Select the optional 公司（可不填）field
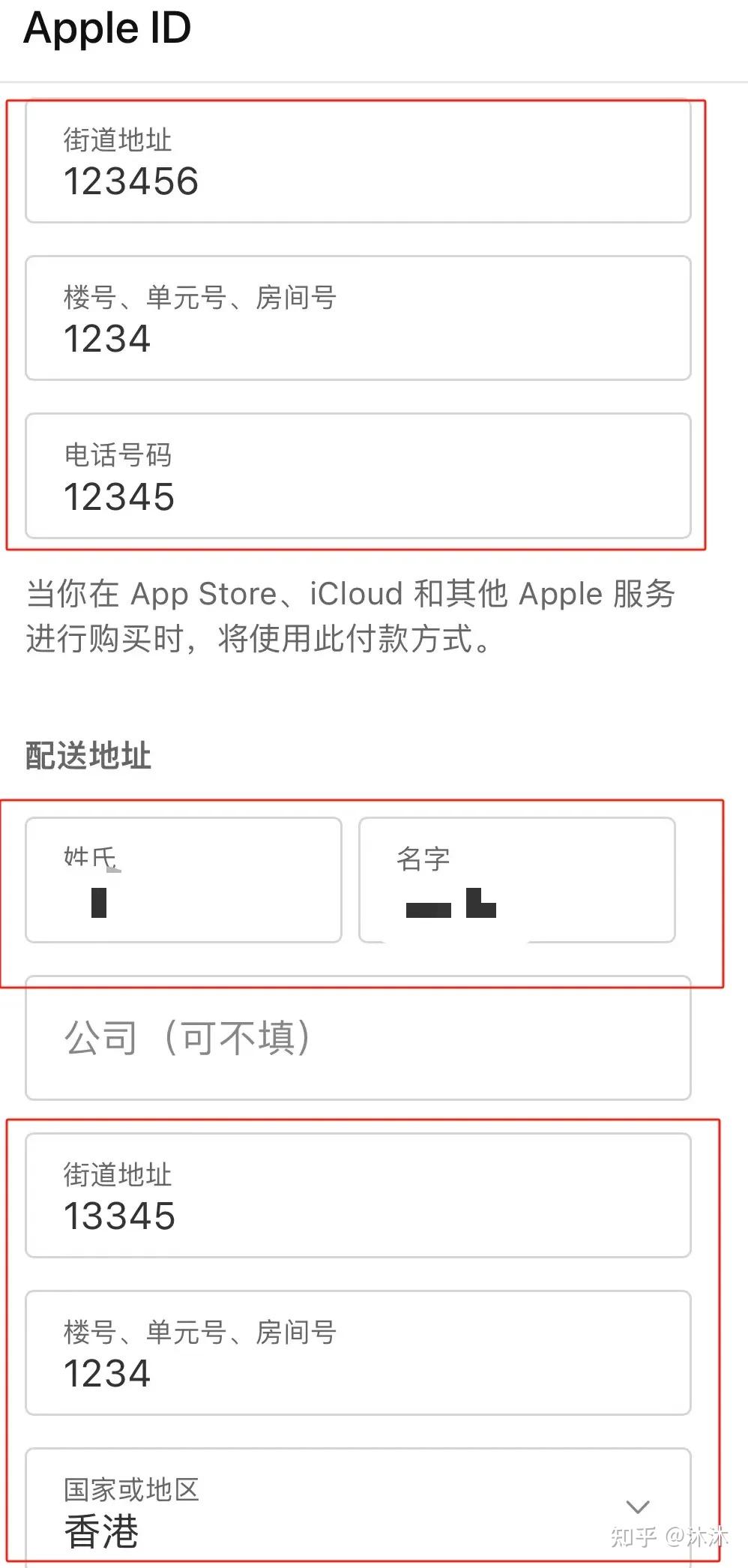 pos(358,1041)
